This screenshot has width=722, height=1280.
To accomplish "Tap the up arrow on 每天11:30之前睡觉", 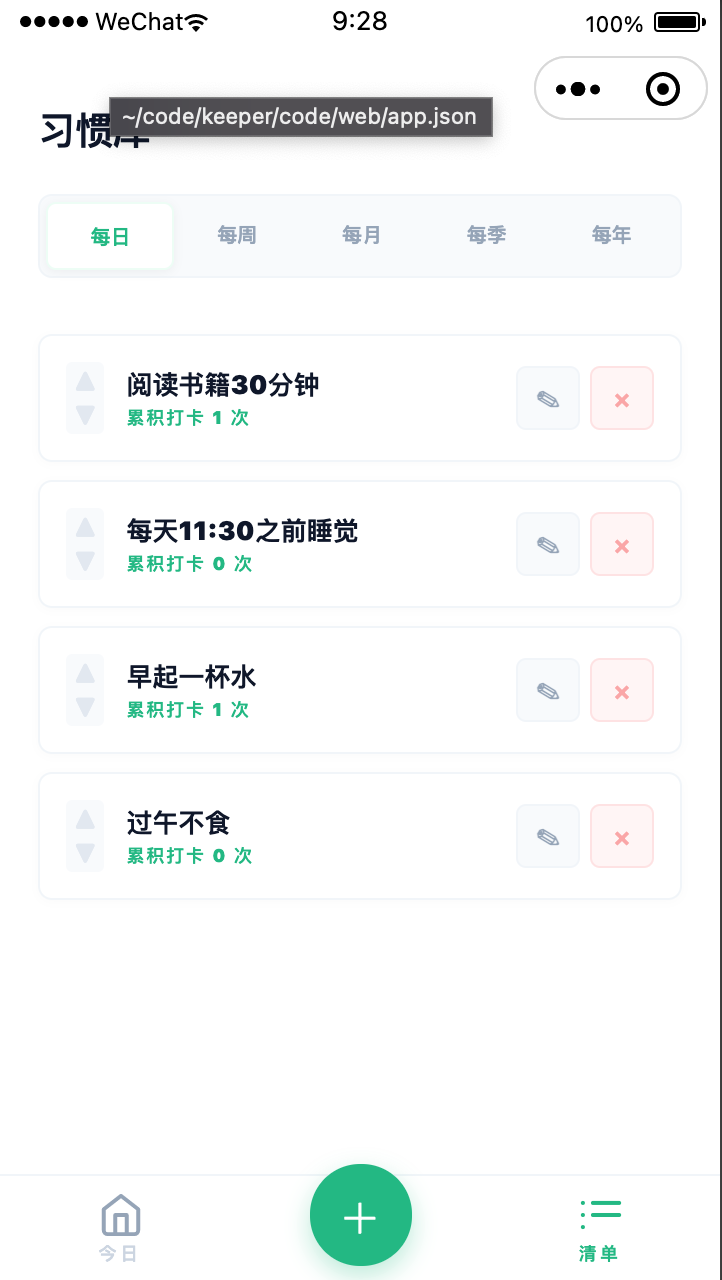I will pos(85,529).
